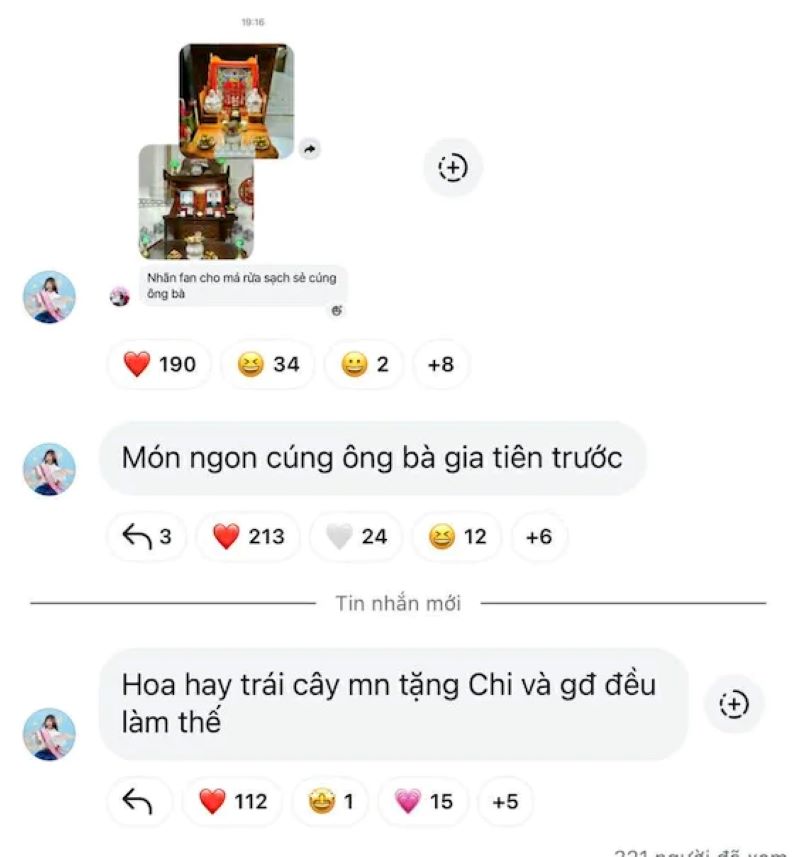The image size is (800, 857).
Task: Add a reaction to the photo message
Action: [x=453, y=168]
